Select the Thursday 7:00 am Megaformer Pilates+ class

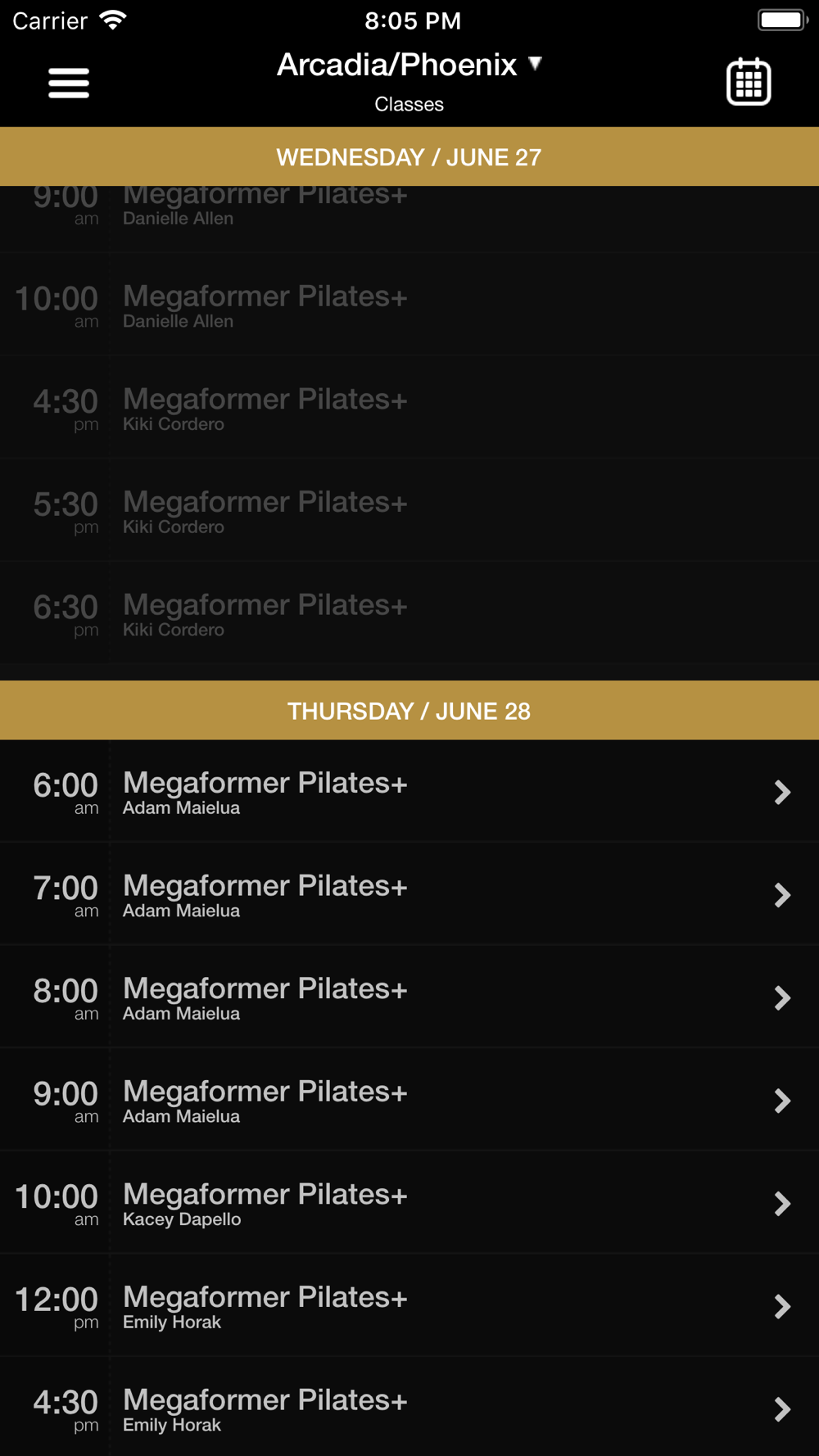click(x=409, y=894)
